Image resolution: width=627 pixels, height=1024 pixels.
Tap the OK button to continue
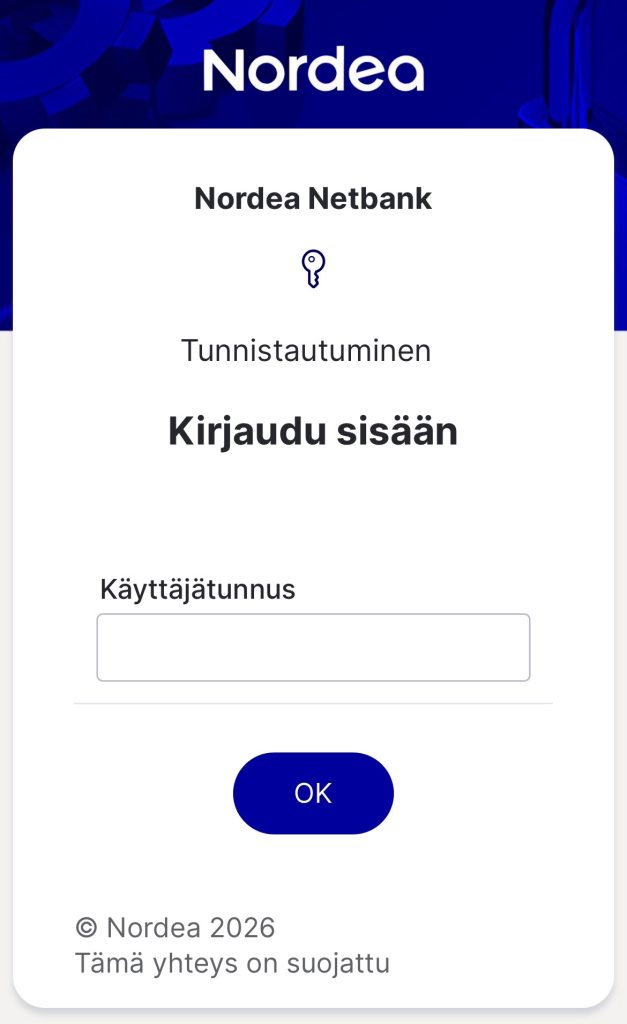click(313, 793)
